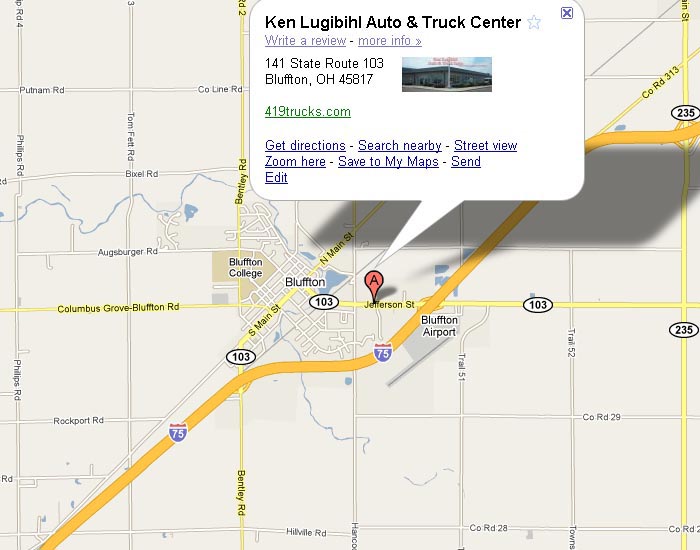700x550 pixels.
Task: Open the Edit link
Action: (x=276, y=178)
